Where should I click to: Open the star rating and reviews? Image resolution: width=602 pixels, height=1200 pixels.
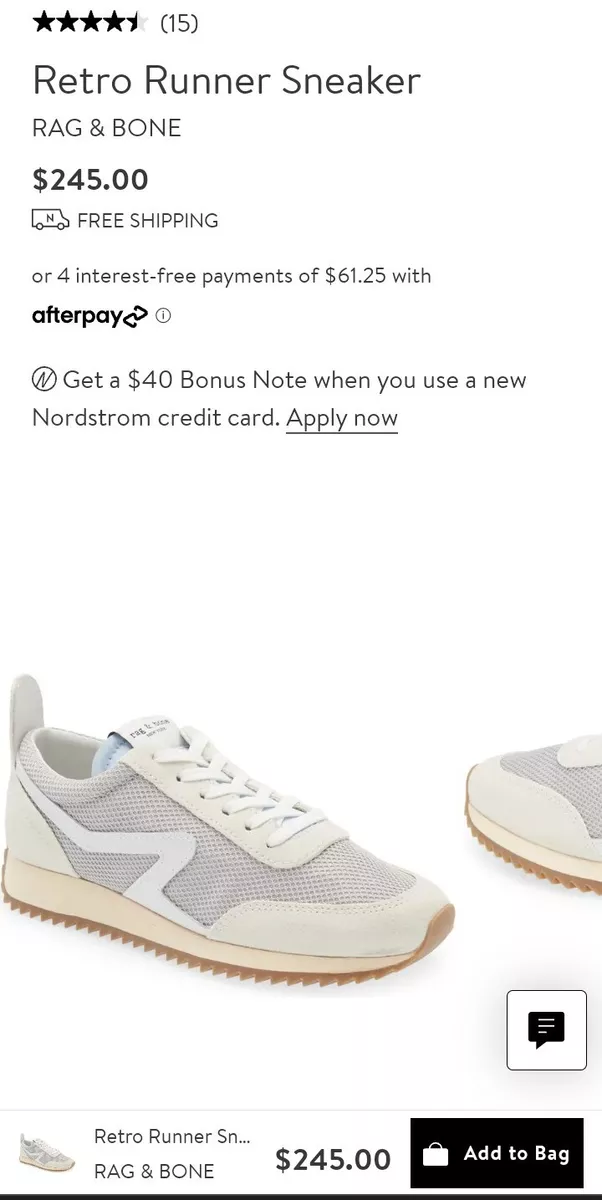click(115, 22)
